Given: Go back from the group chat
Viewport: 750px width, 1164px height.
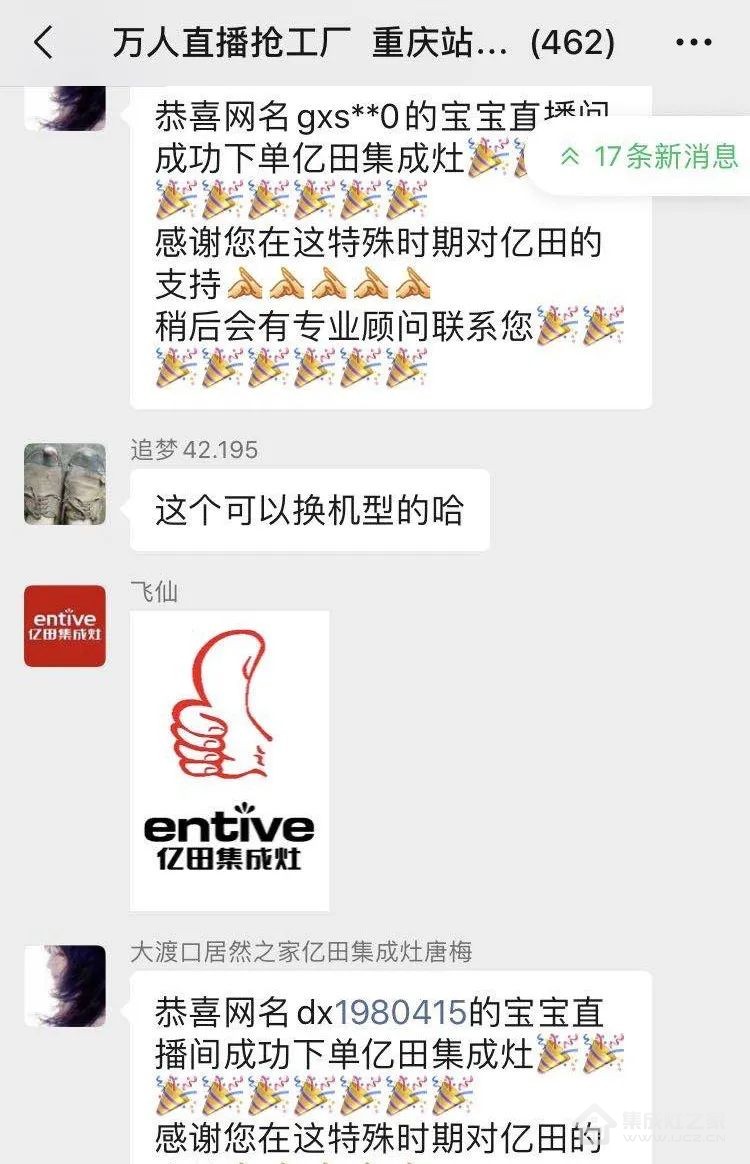Looking at the screenshot, I should click(x=42, y=43).
